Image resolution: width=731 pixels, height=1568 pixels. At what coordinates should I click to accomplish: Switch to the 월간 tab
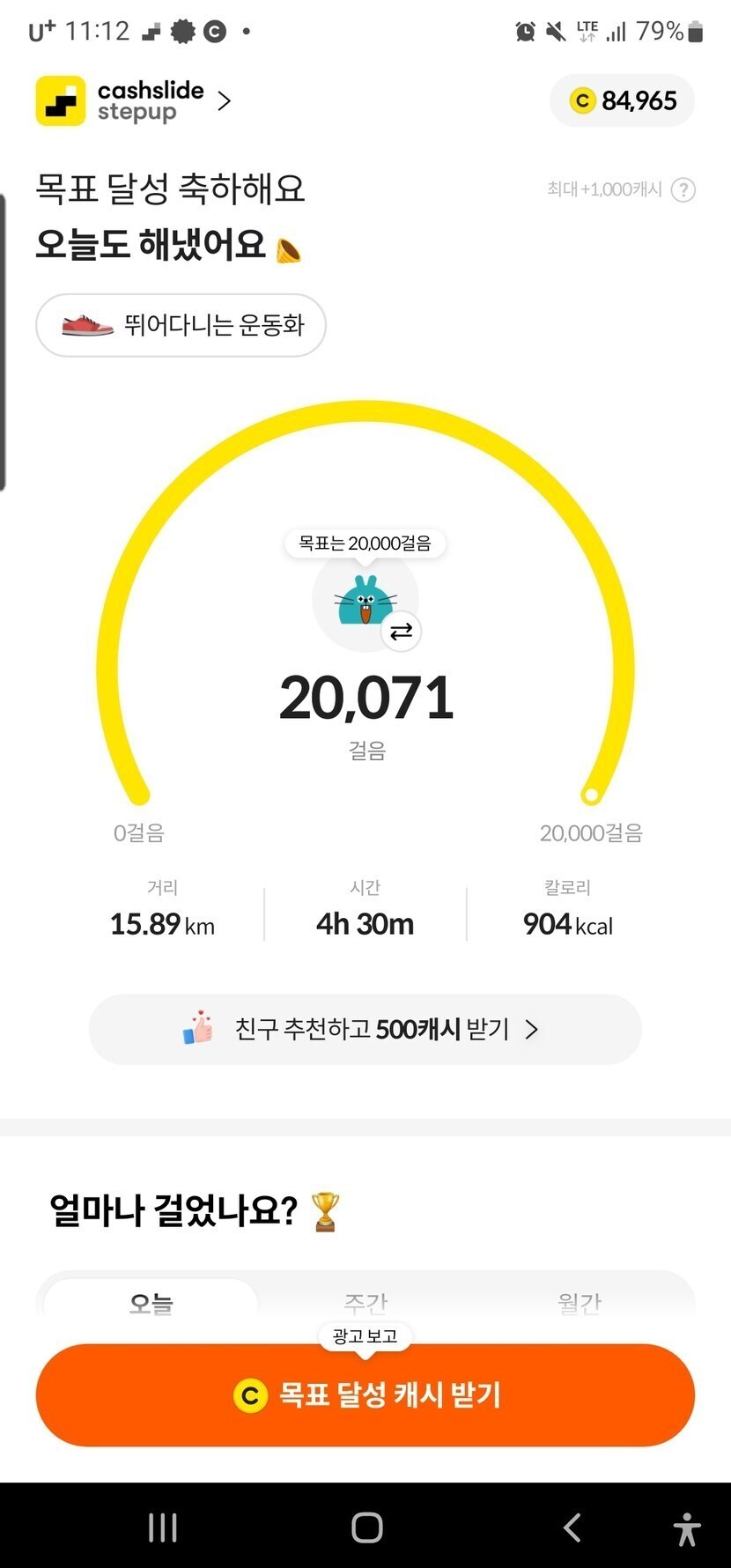tap(580, 1302)
